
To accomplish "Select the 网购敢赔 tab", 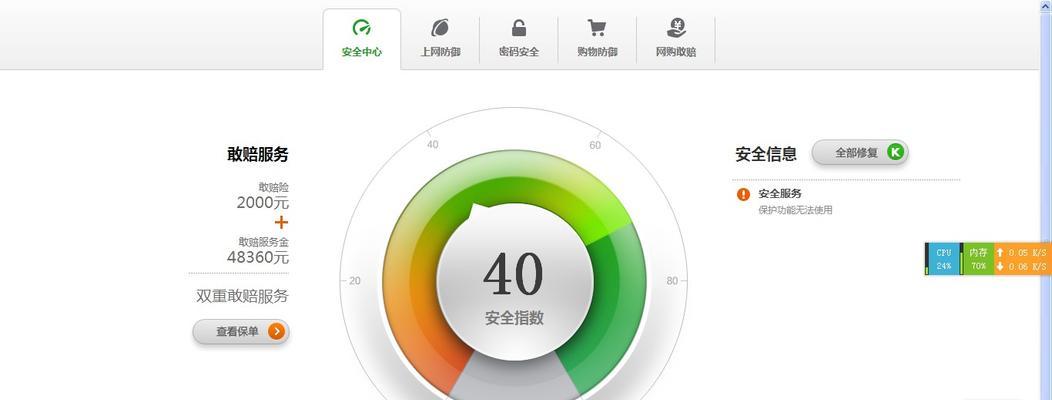I will (x=676, y=39).
